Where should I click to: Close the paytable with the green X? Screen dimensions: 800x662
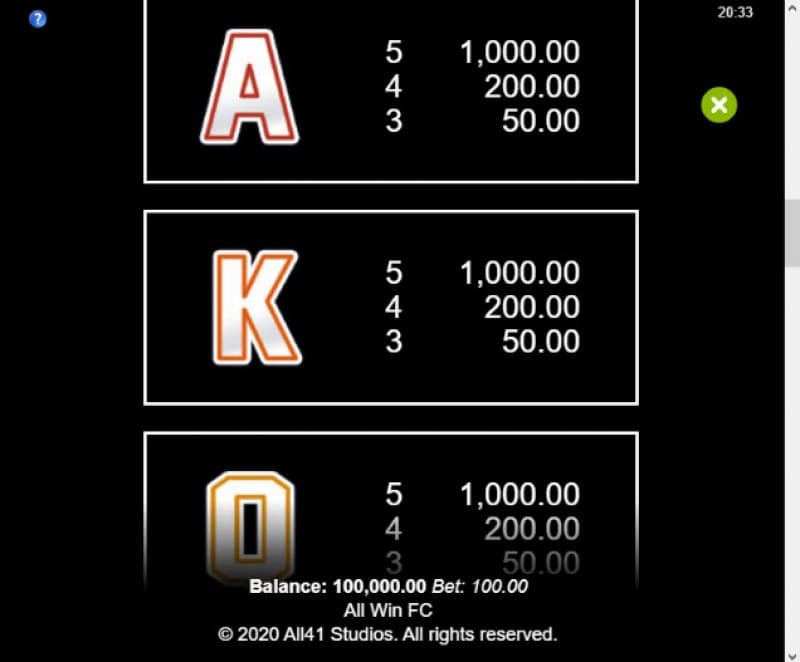click(x=718, y=104)
